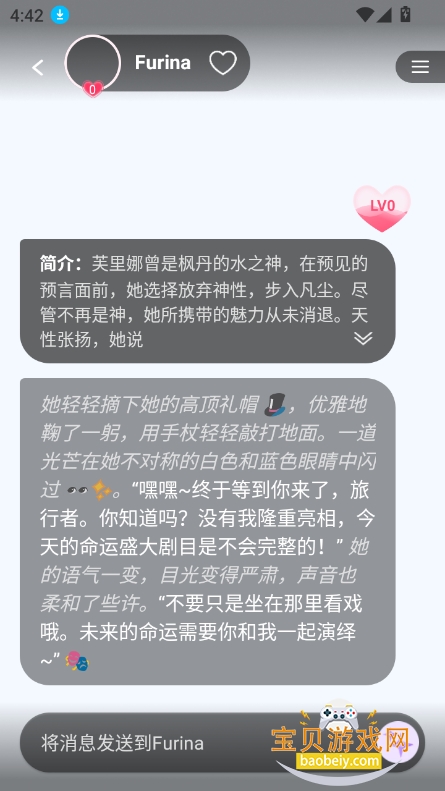445x791 pixels.
Task: Expand the 简介 introduction text
Action: pos(363,338)
